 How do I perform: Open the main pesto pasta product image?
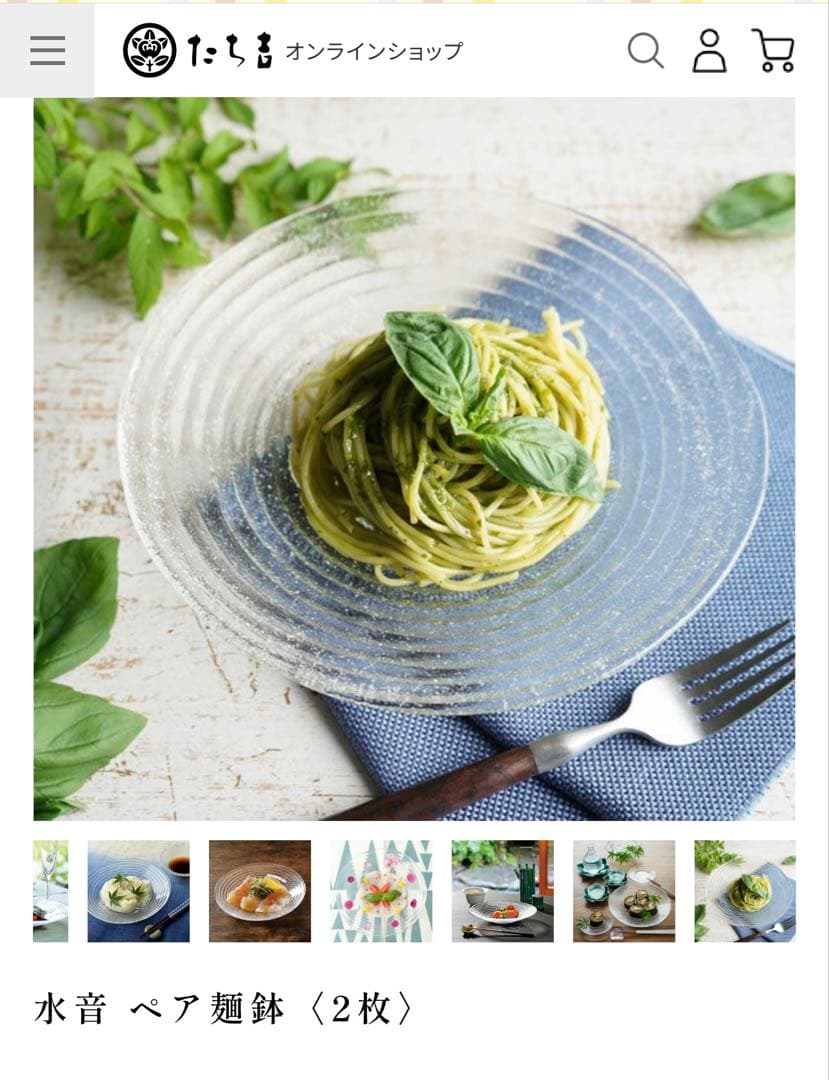[414, 458]
